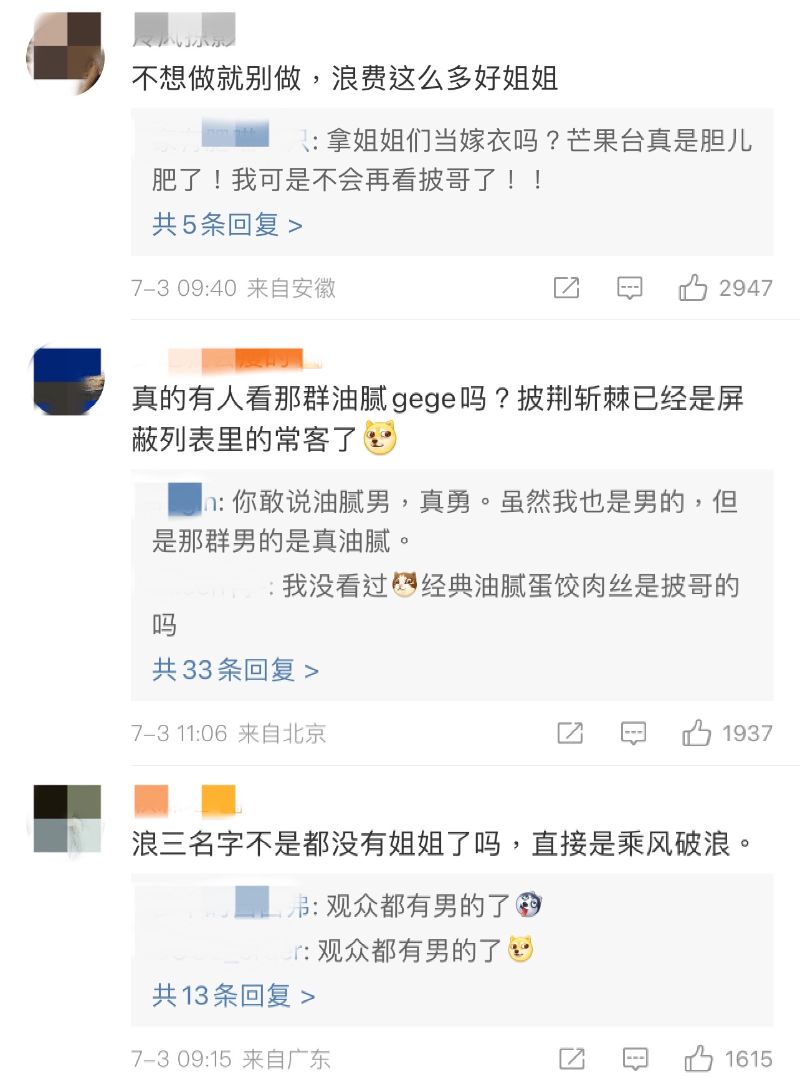Open avatar of 不想做就别做 commenter
The image size is (800, 1088).
pos(65,52)
